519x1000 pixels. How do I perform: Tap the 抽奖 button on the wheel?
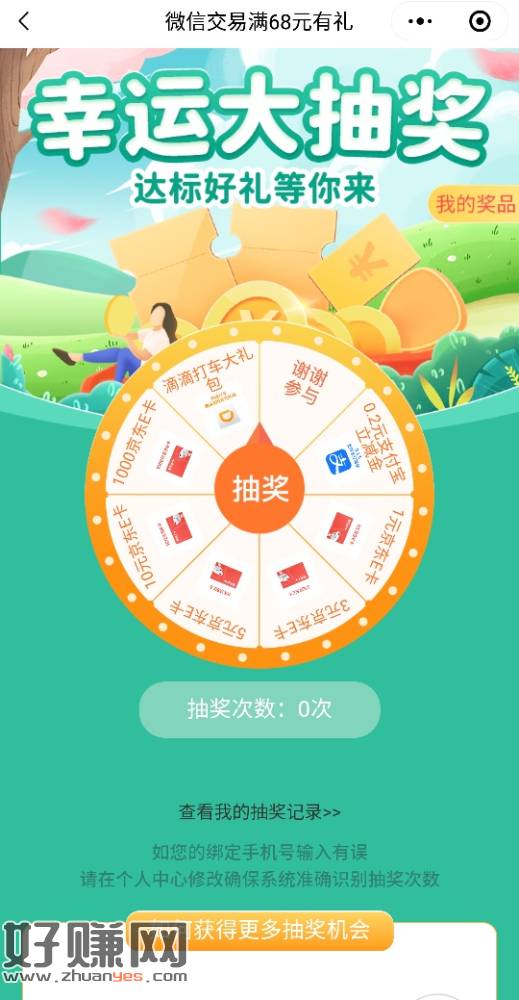pyautogui.click(x=260, y=490)
